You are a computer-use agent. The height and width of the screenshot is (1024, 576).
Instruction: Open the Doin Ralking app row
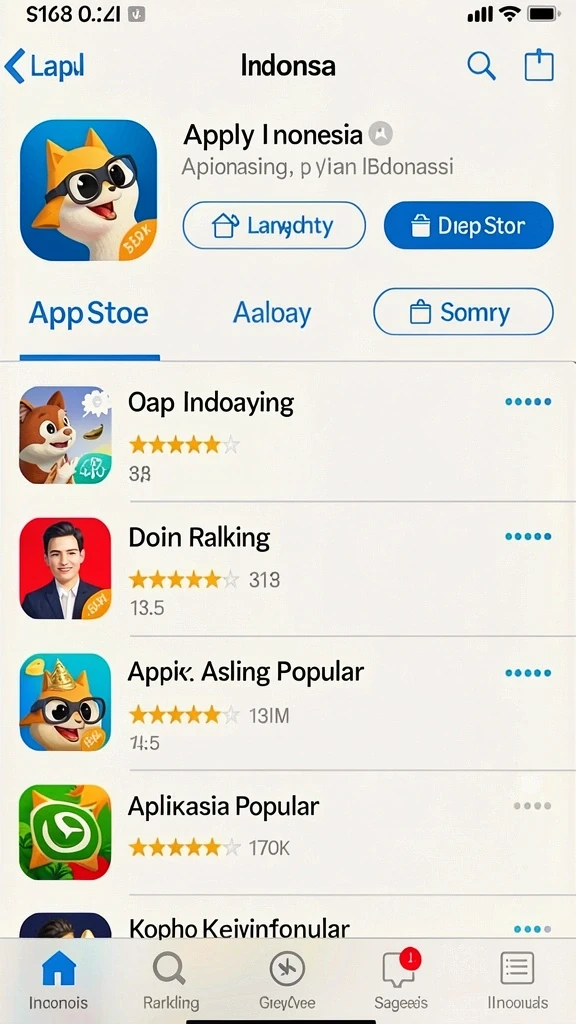(288, 569)
